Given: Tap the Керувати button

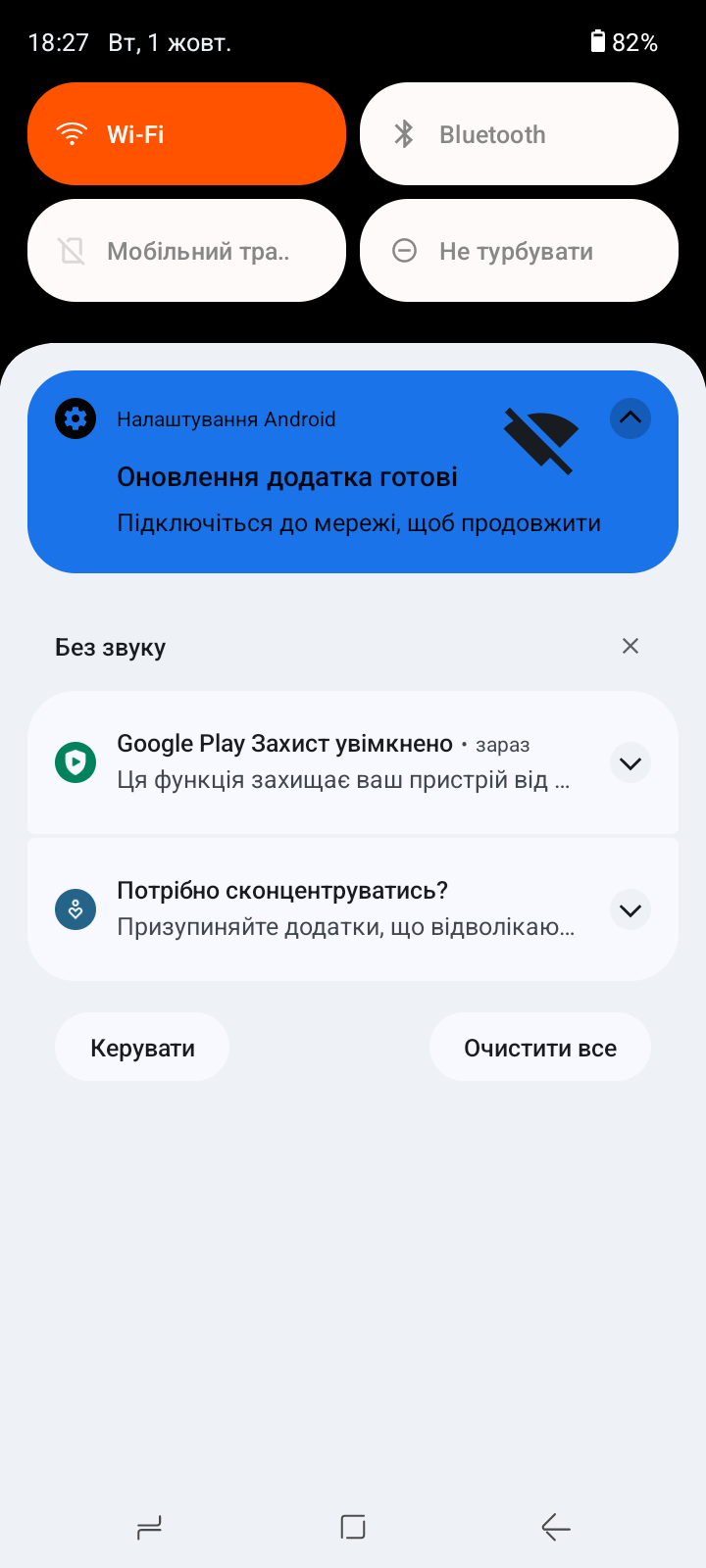Looking at the screenshot, I should [142, 1048].
